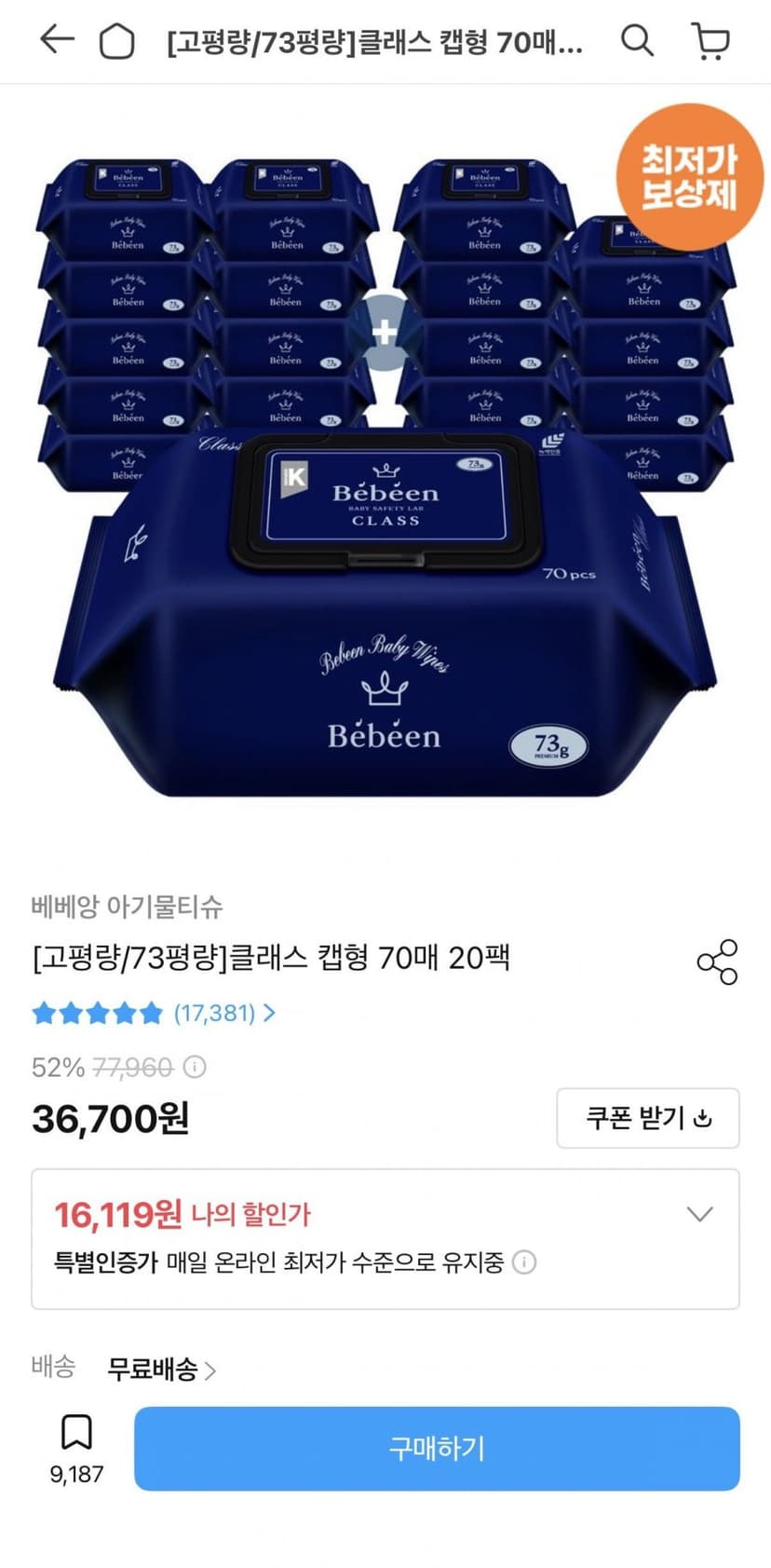Open the home icon in the top bar

(x=117, y=41)
